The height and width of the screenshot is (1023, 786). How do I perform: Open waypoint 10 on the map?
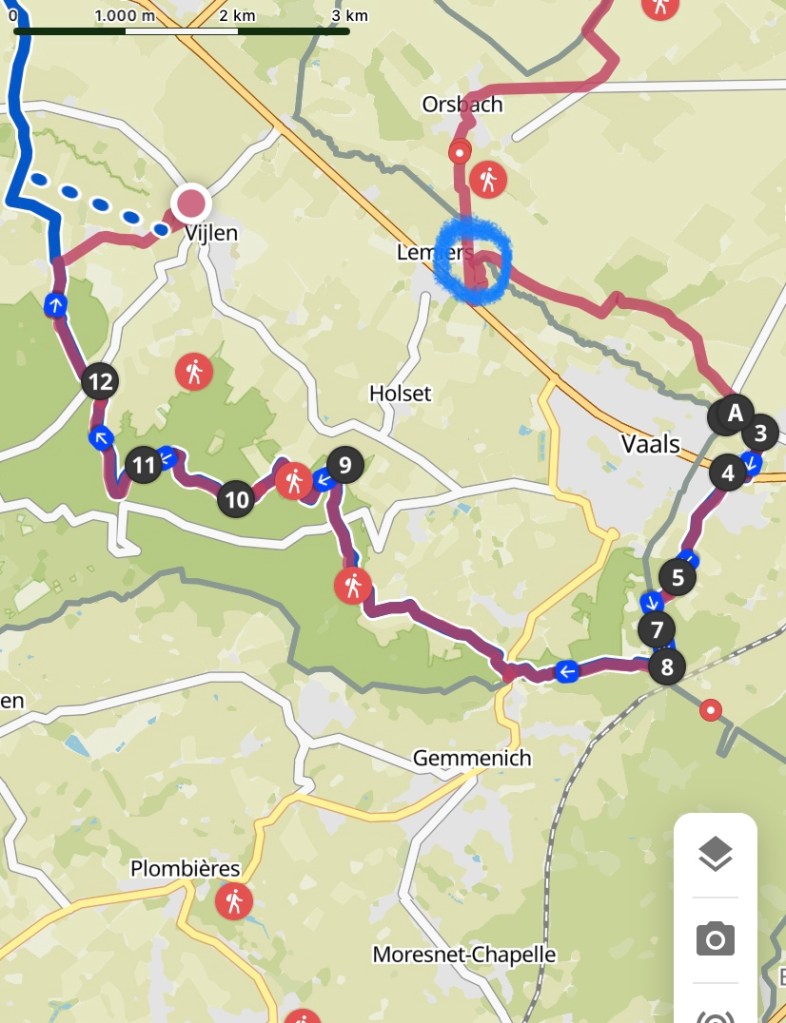236,498
